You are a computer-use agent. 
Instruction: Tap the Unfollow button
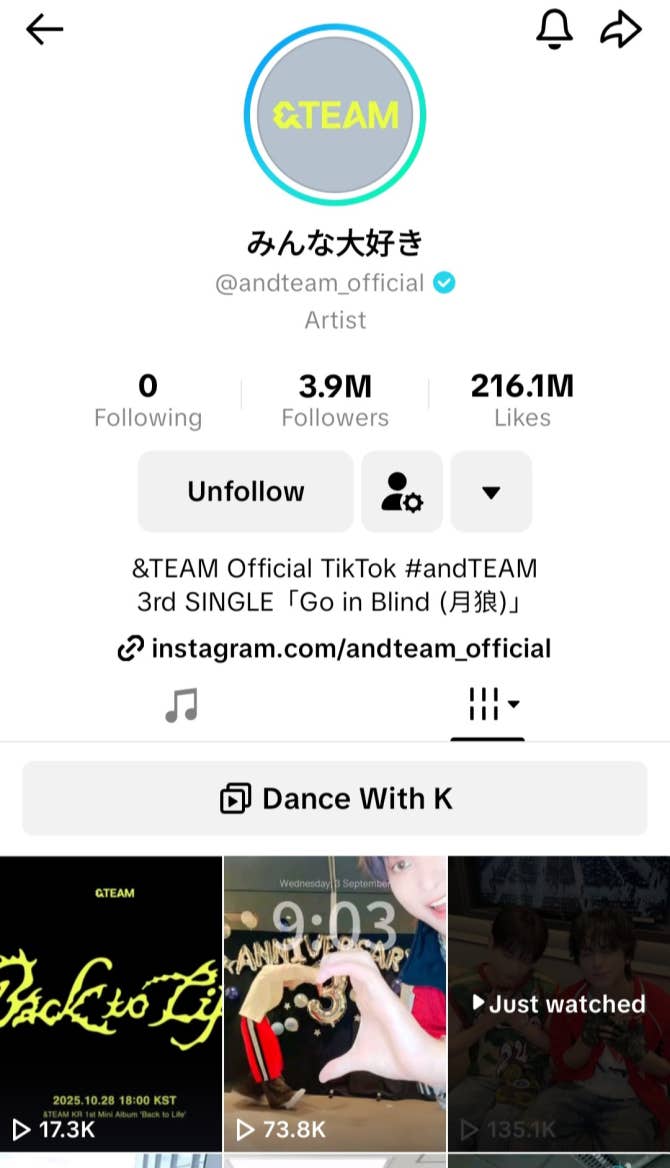[245, 491]
